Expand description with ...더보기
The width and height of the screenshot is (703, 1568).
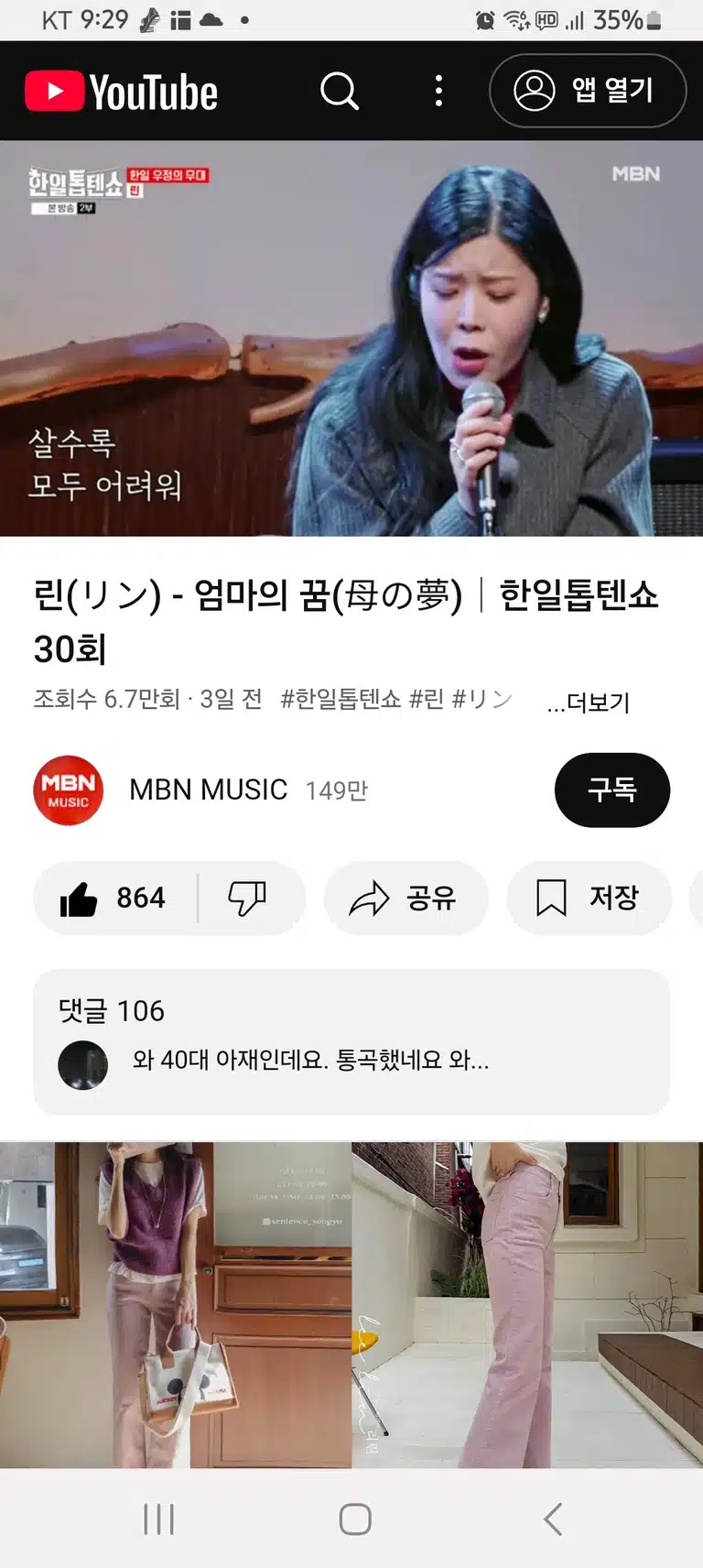589,702
